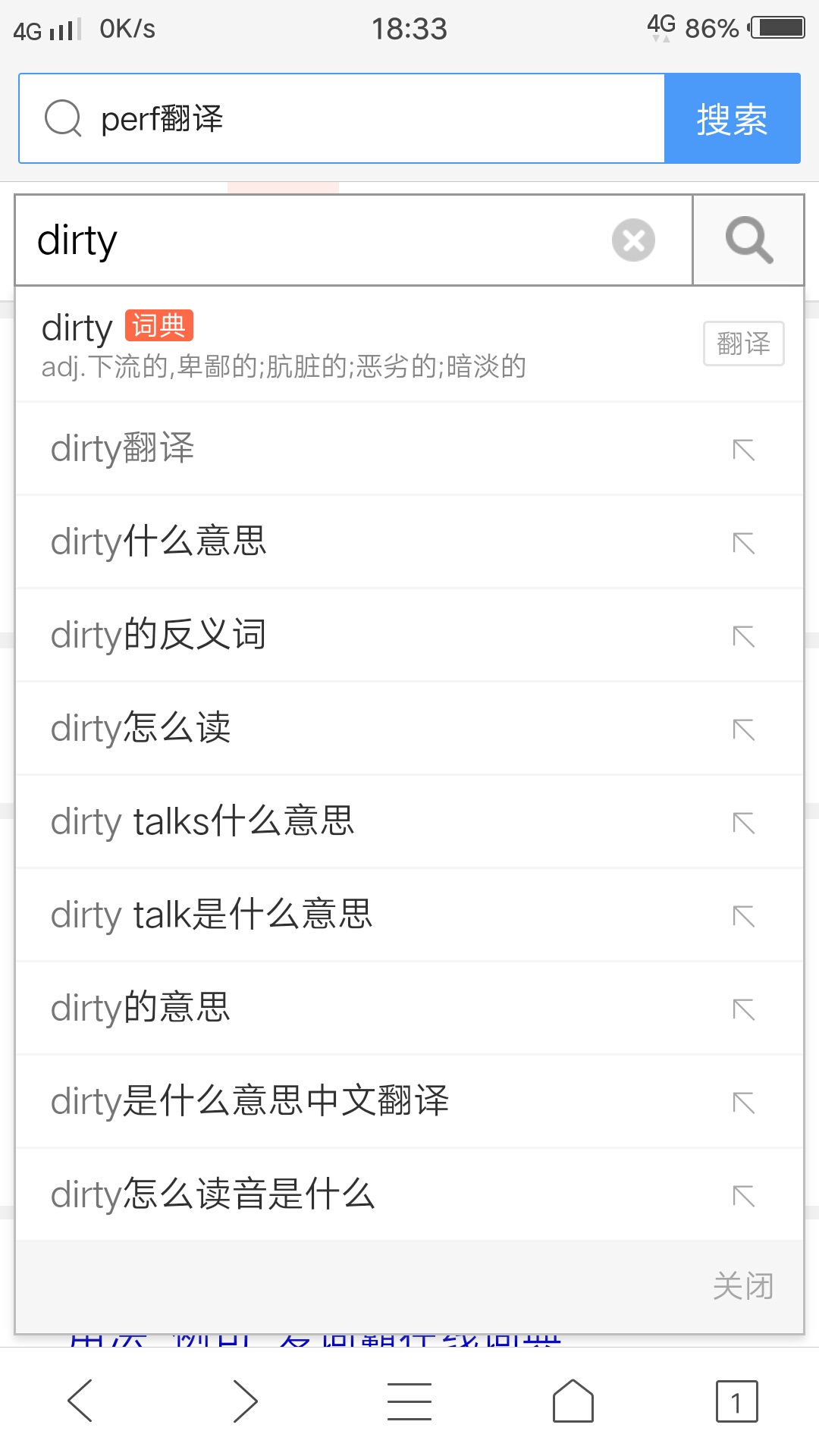The width and height of the screenshot is (819, 1456).
Task: Tap the magnifier icon inside perf翻译 search box
Action: coord(63,118)
